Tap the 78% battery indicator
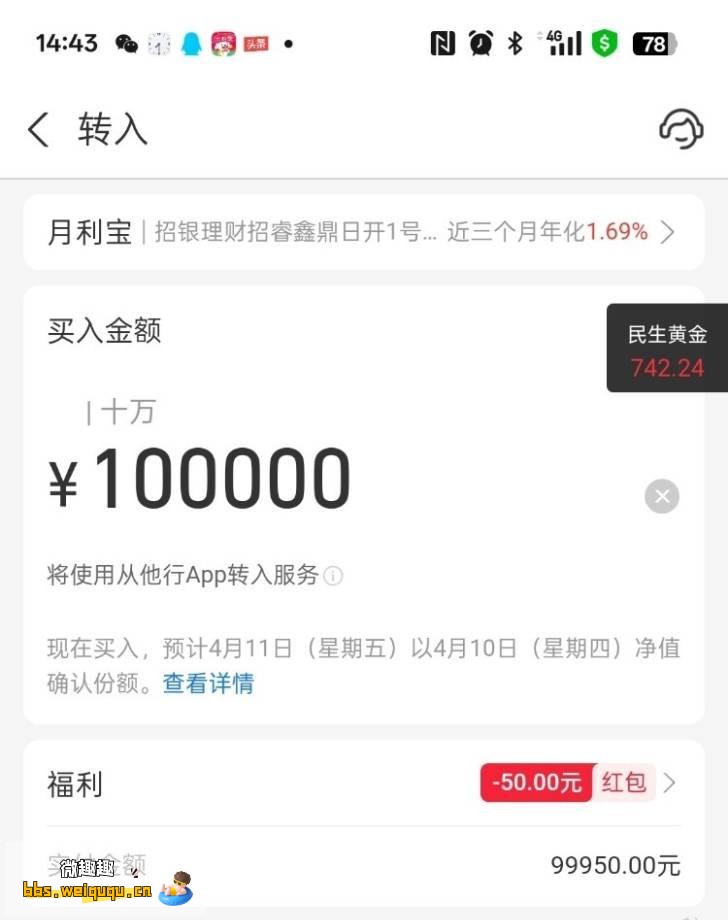Viewport: 728px width, 920px height. point(655,43)
